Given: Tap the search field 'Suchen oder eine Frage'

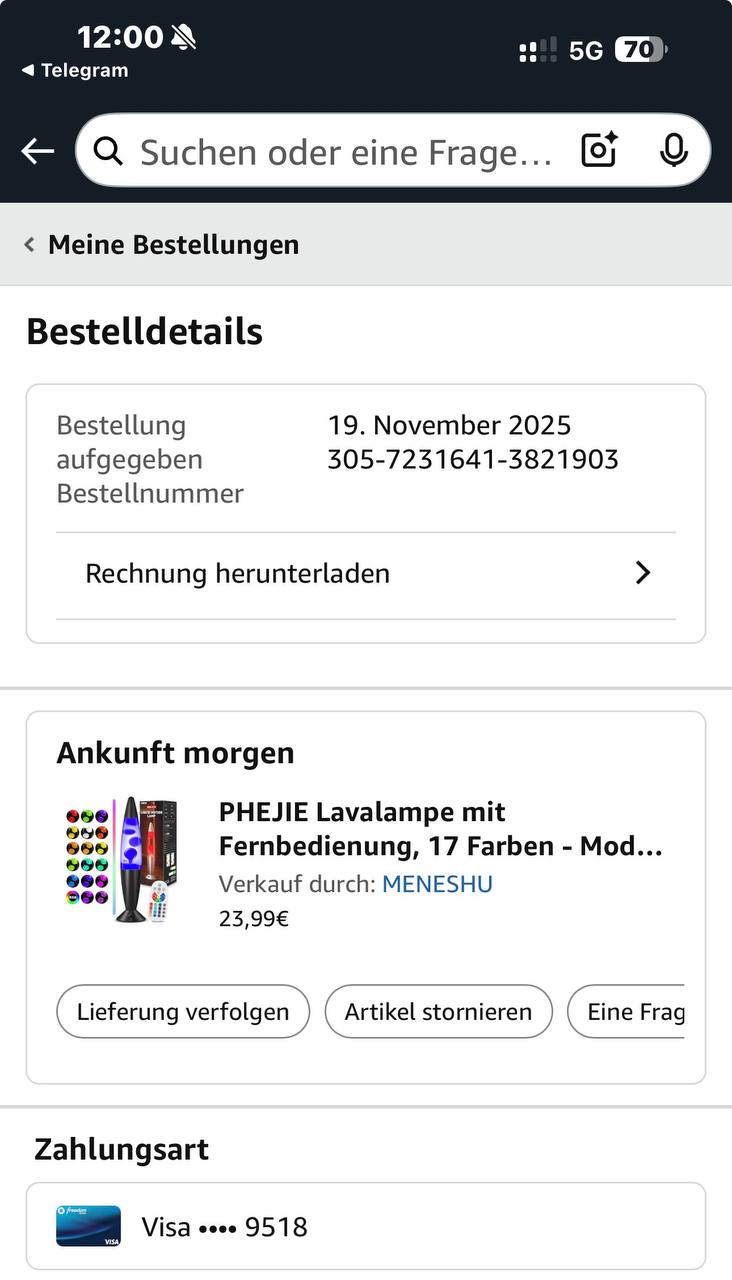Looking at the screenshot, I should coord(345,152).
